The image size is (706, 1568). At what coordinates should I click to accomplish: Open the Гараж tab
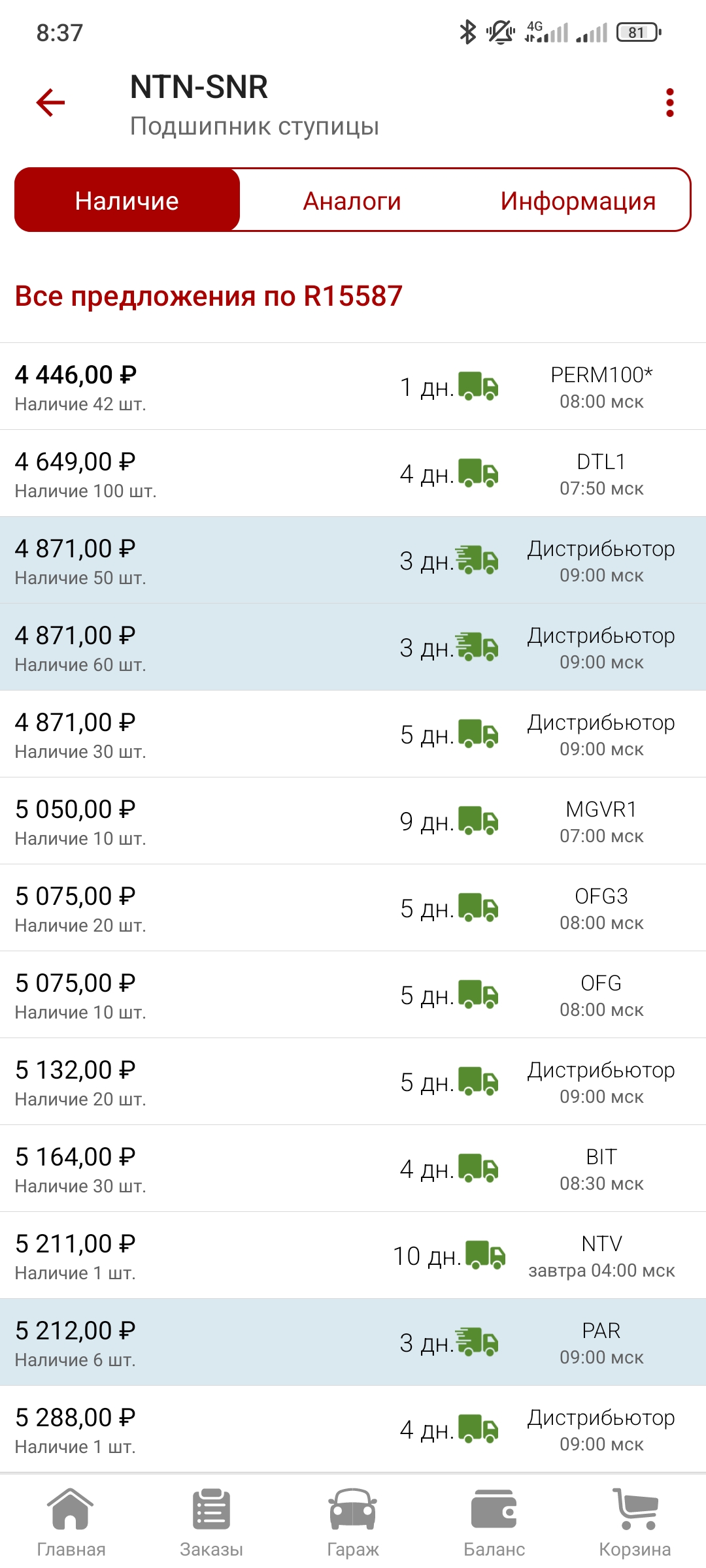click(353, 1522)
